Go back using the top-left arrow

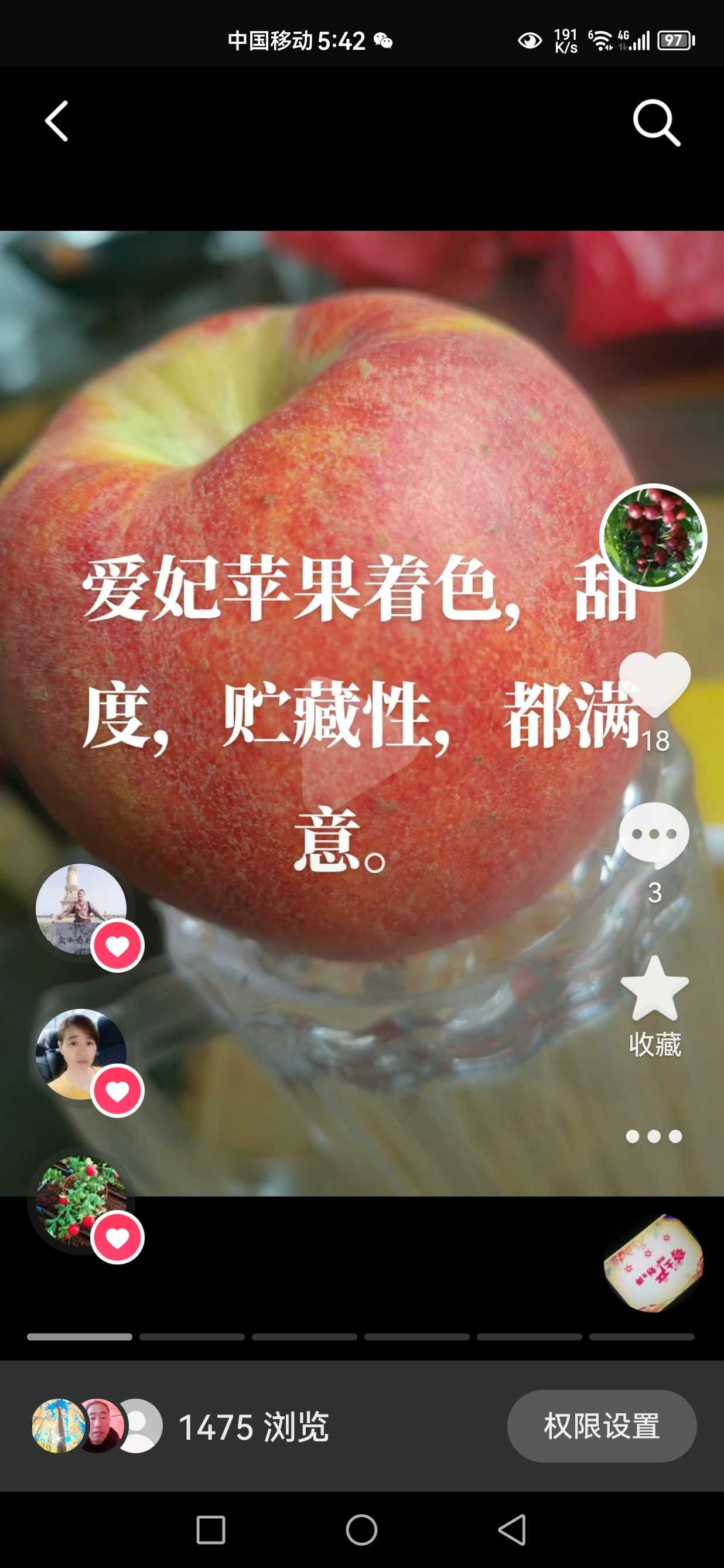[x=57, y=122]
